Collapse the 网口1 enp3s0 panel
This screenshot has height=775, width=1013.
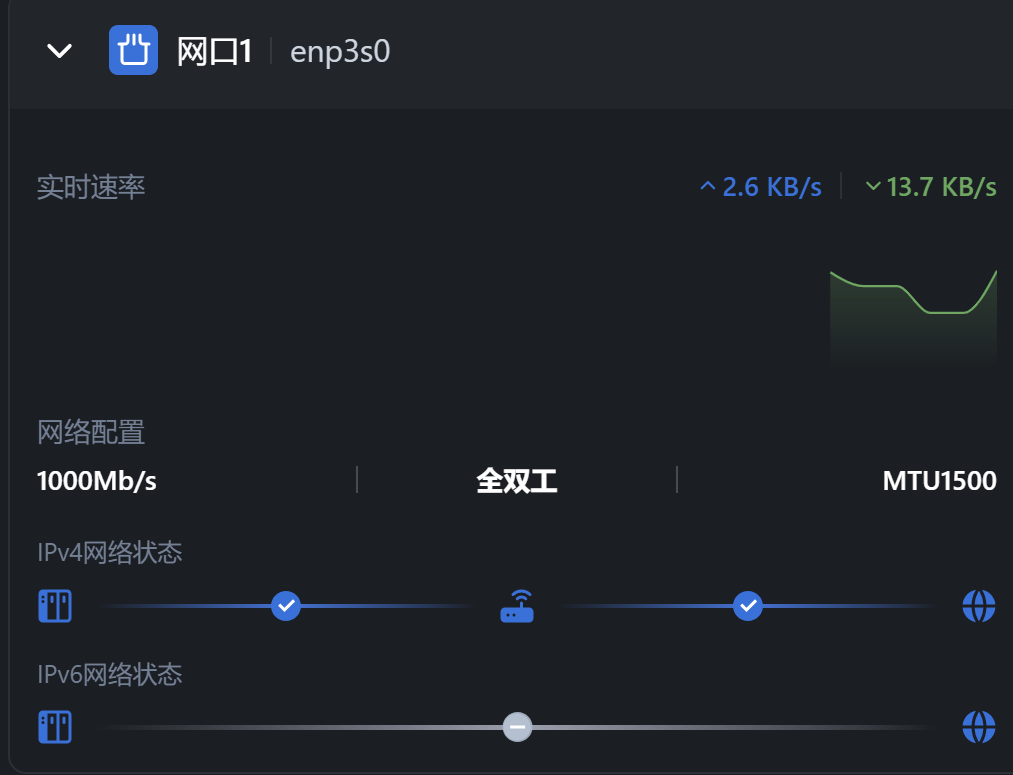pos(60,51)
